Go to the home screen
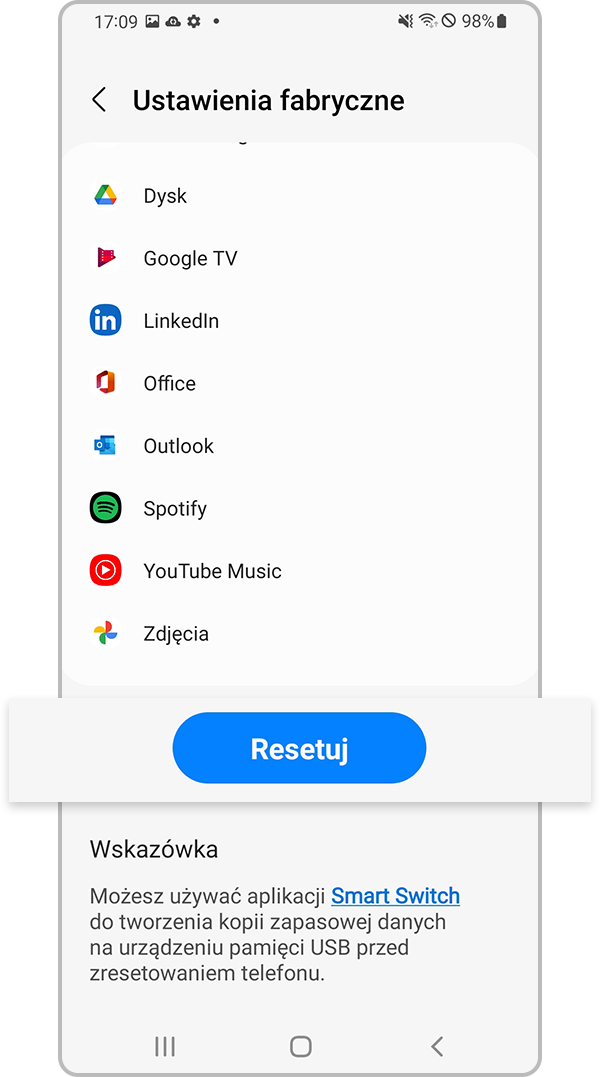 tap(300, 1046)
